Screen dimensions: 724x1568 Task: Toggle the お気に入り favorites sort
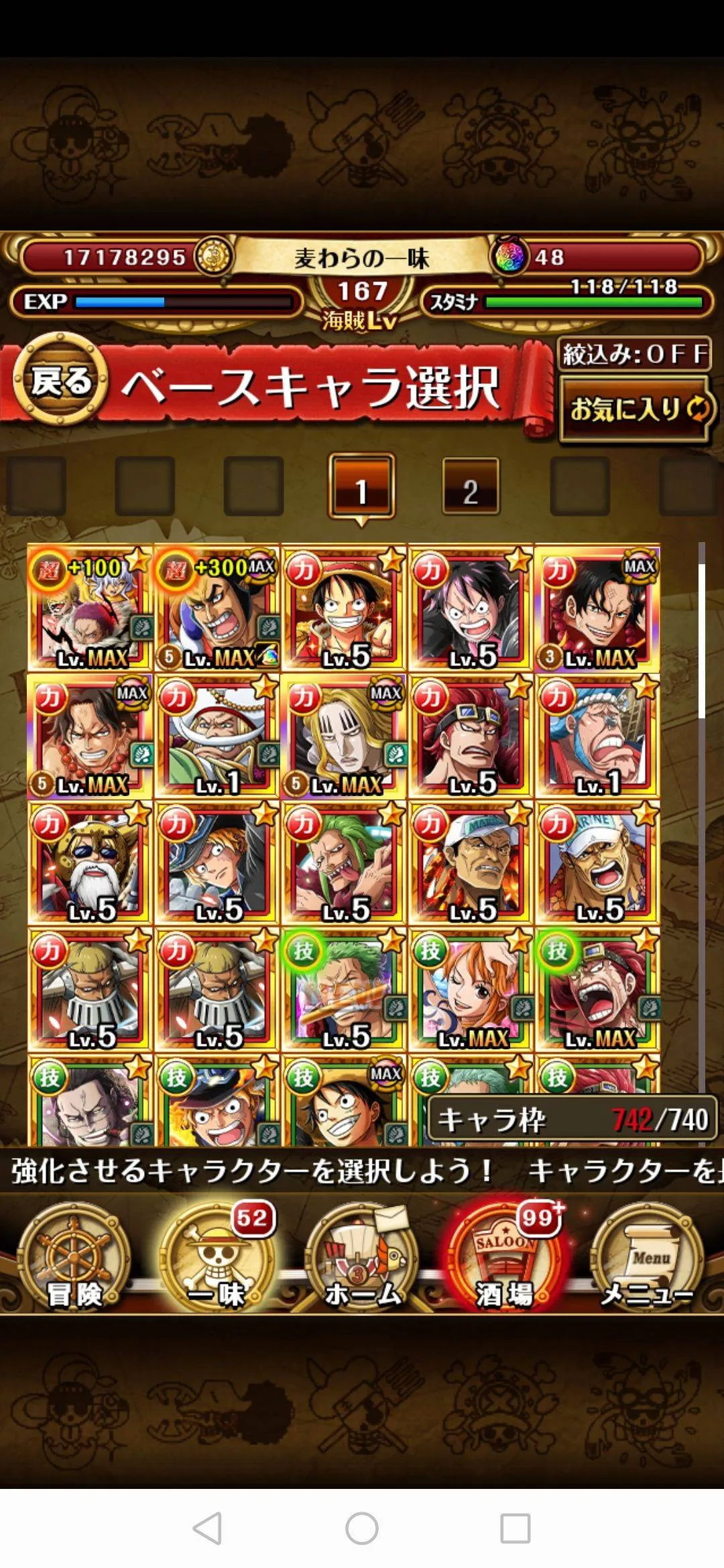pyautogui.click(x=635, y=409)
